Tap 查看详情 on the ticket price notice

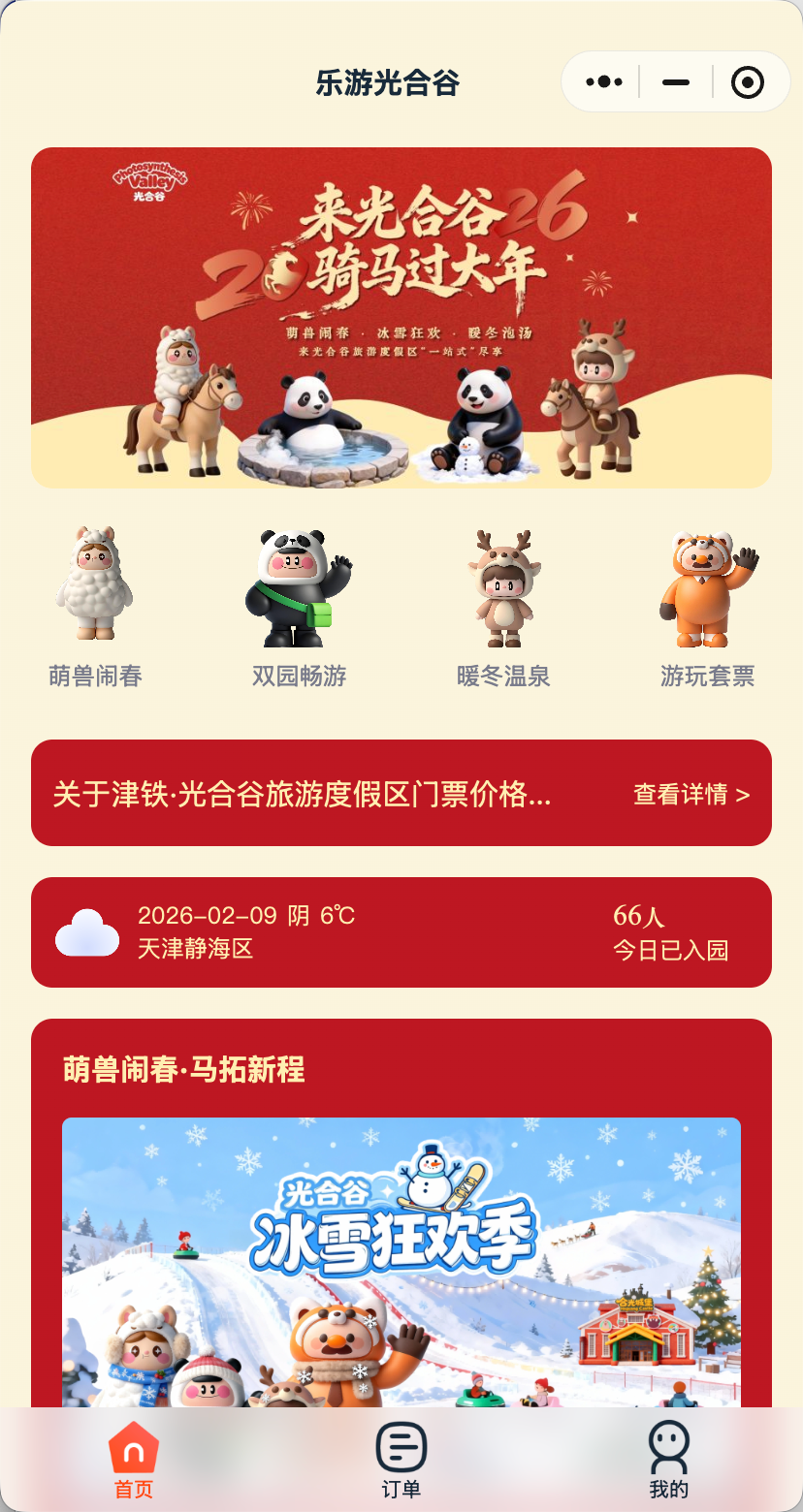click(x=691, y=795)
